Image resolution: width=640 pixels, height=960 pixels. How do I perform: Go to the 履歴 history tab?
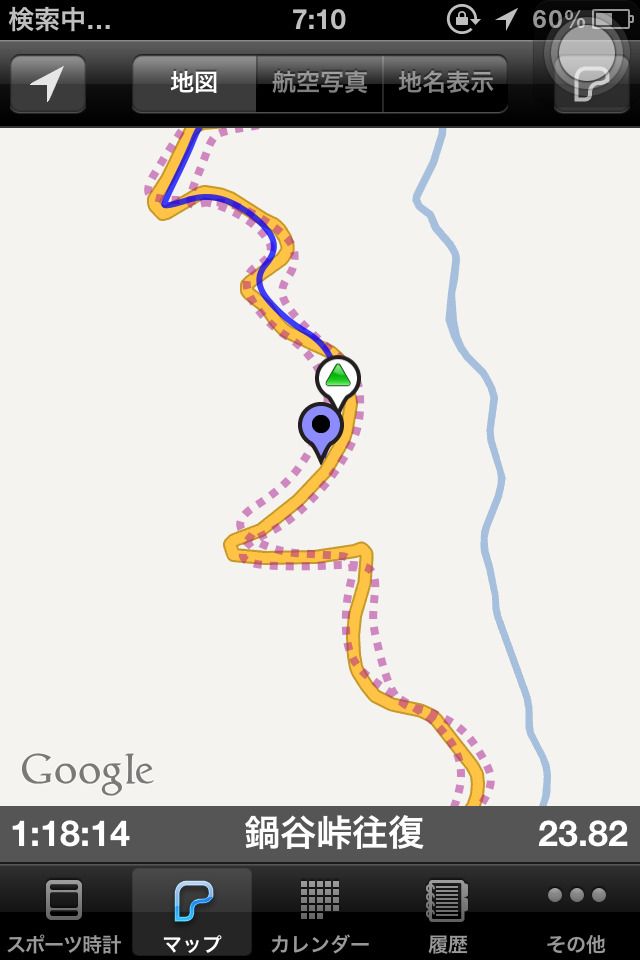point(448,913)
